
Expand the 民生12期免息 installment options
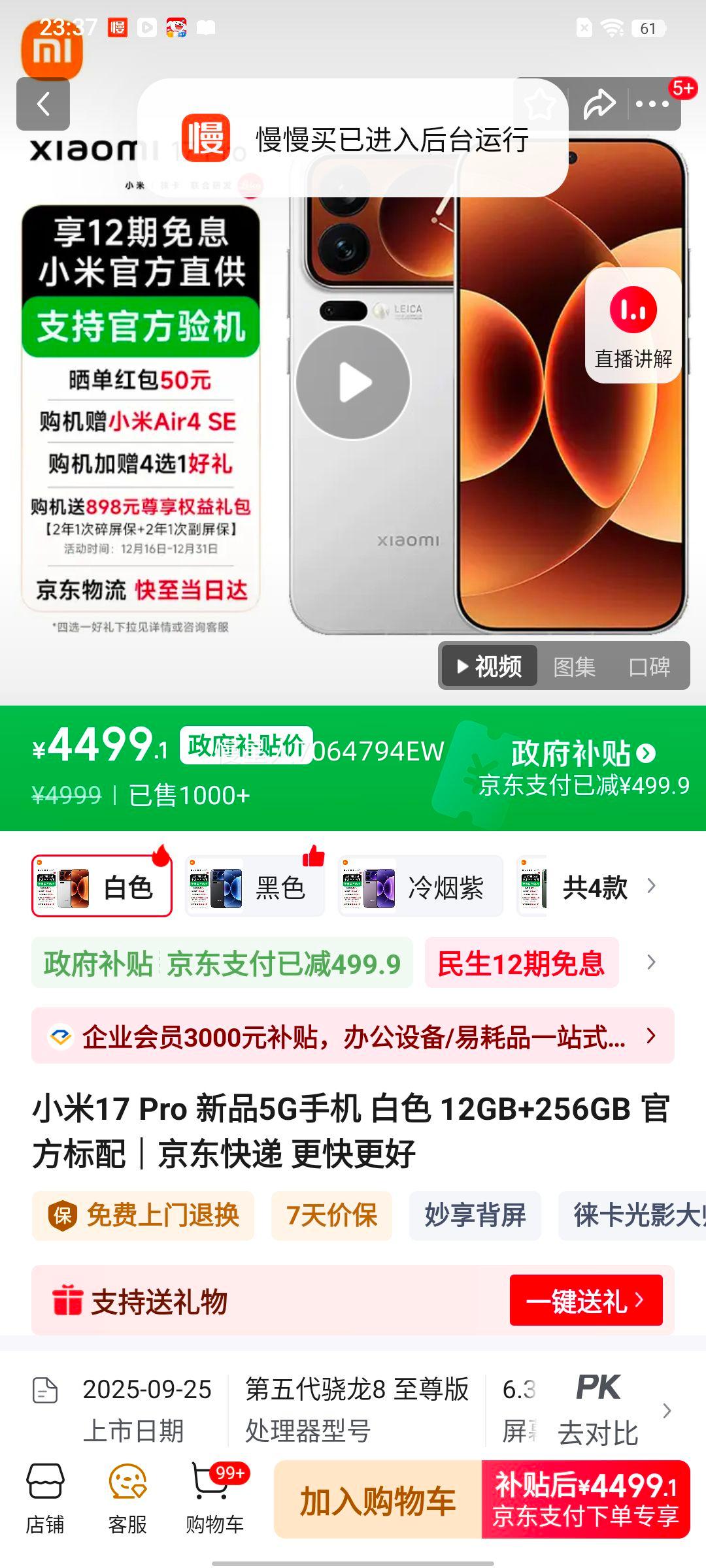coord(521,964)
